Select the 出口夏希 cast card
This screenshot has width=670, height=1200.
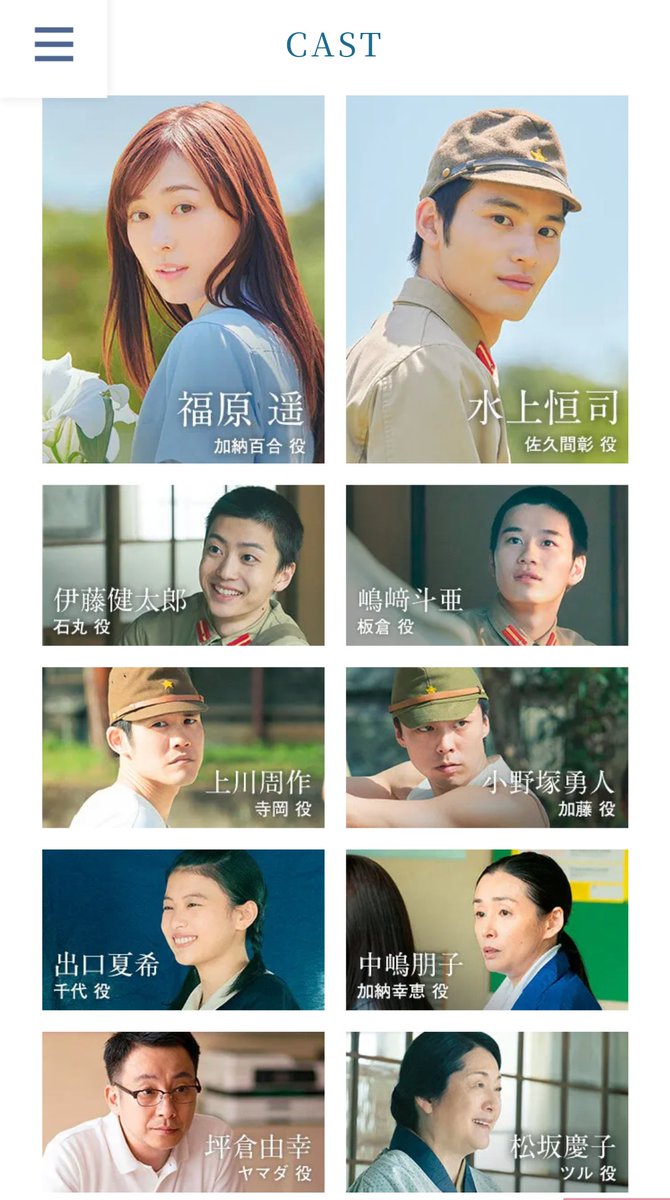click(x=183, y=930)
